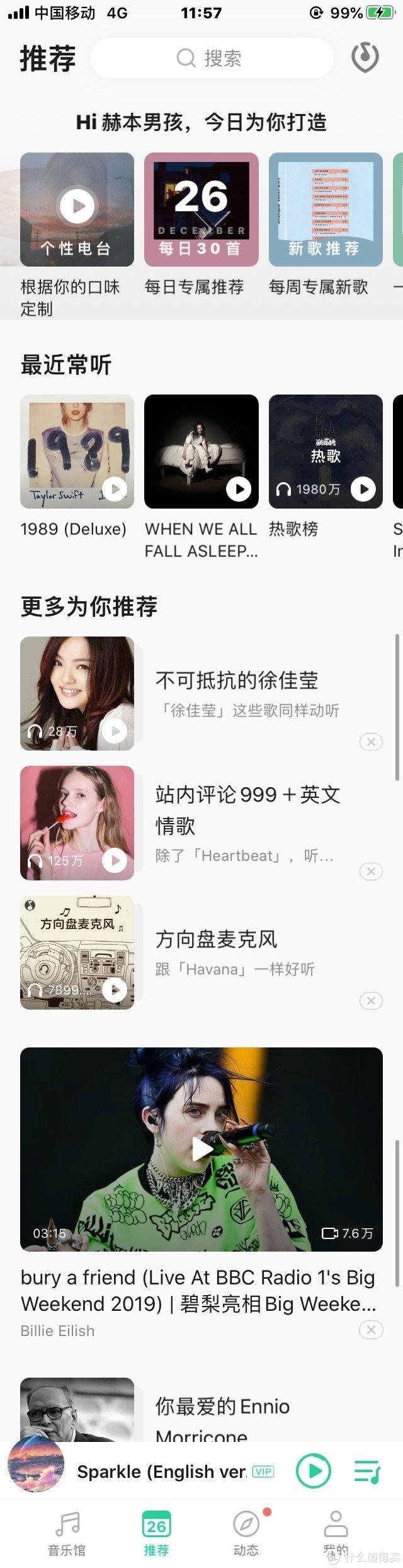Dismiss the 站内评论999+英文情歌 recommendation

371,872
